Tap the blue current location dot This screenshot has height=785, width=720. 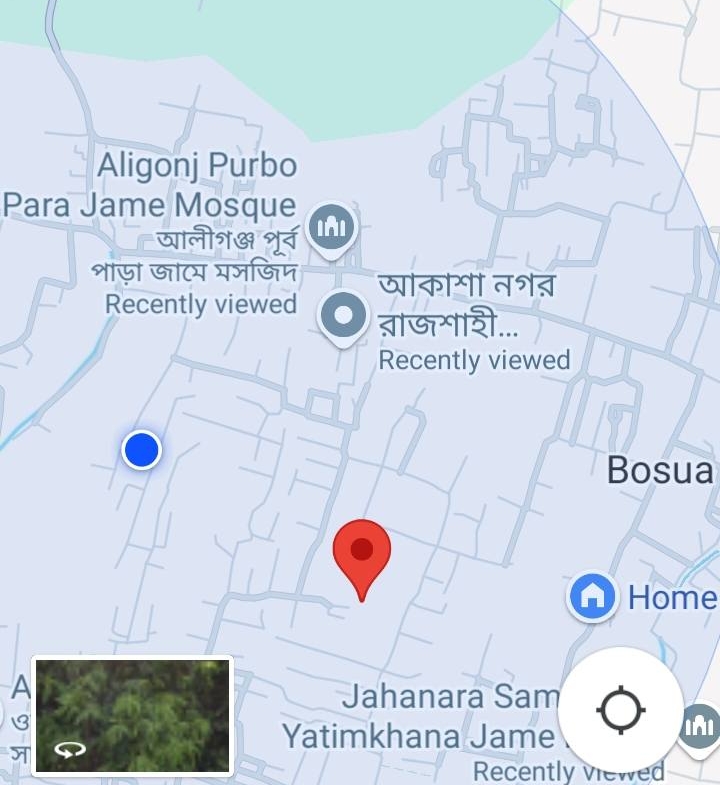point(142,450)
